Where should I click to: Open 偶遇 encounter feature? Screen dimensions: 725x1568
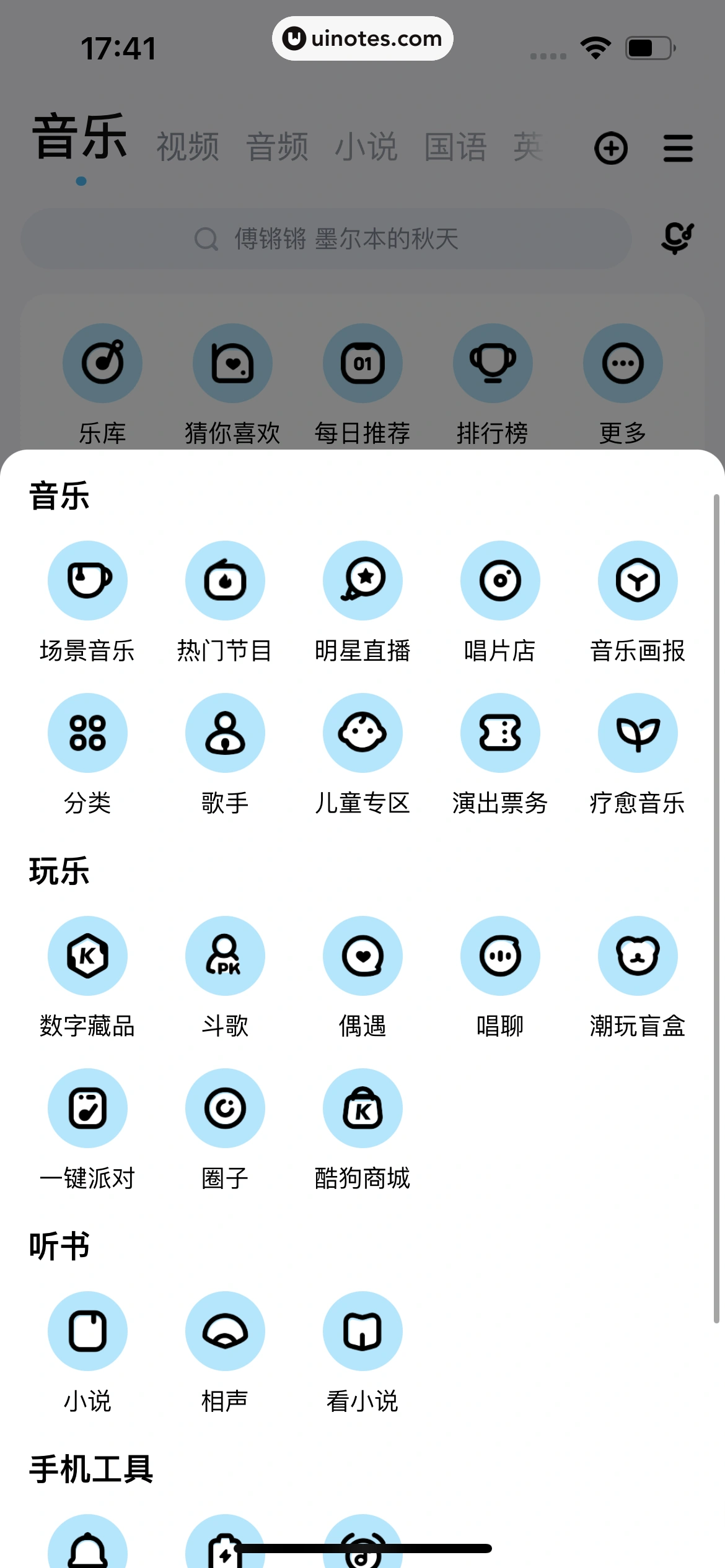362,956
